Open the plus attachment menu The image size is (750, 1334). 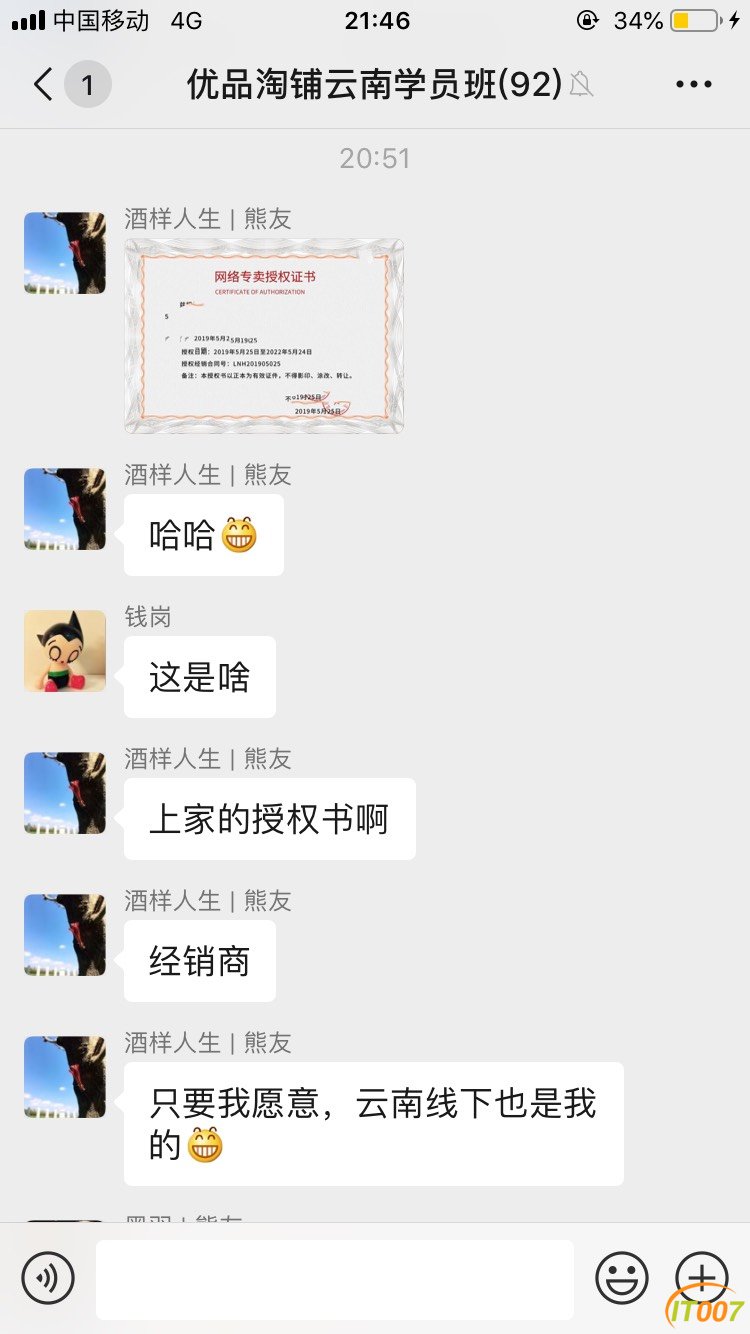point(702,1277)
